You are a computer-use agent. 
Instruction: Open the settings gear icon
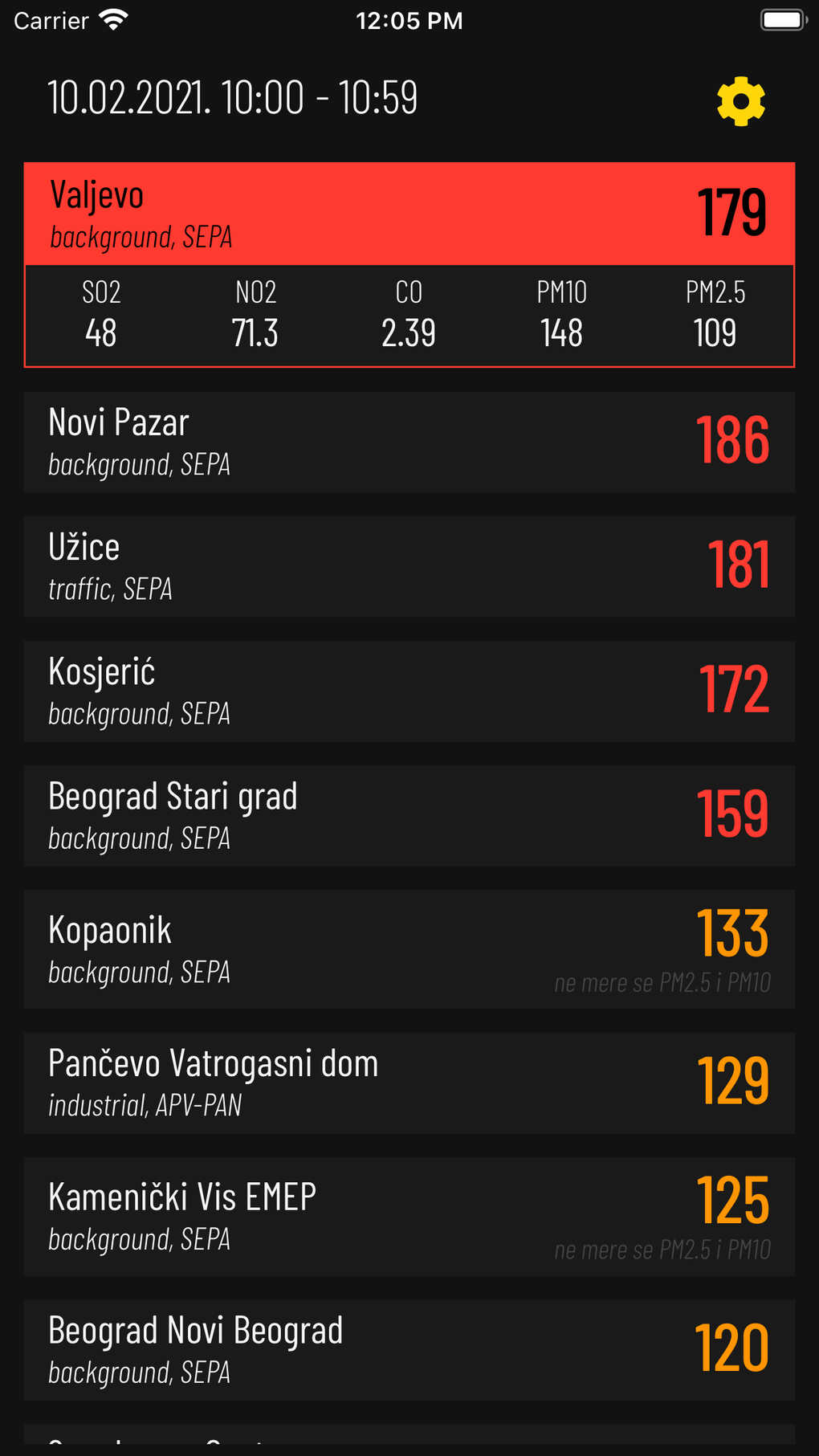coord(739,100)
